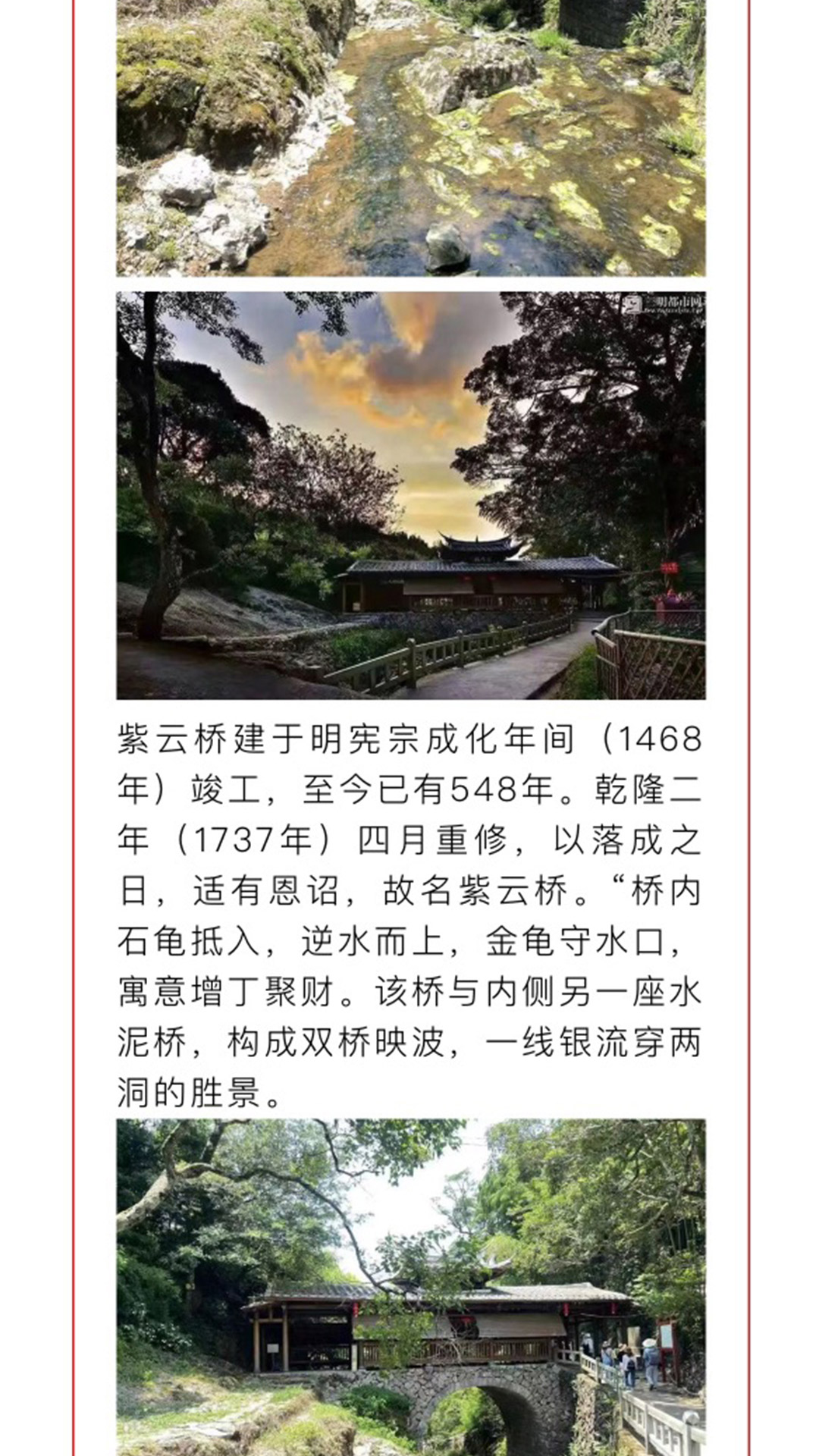Open the sunset covered bridge photo
819x1456 pixels.
[410, 495]
